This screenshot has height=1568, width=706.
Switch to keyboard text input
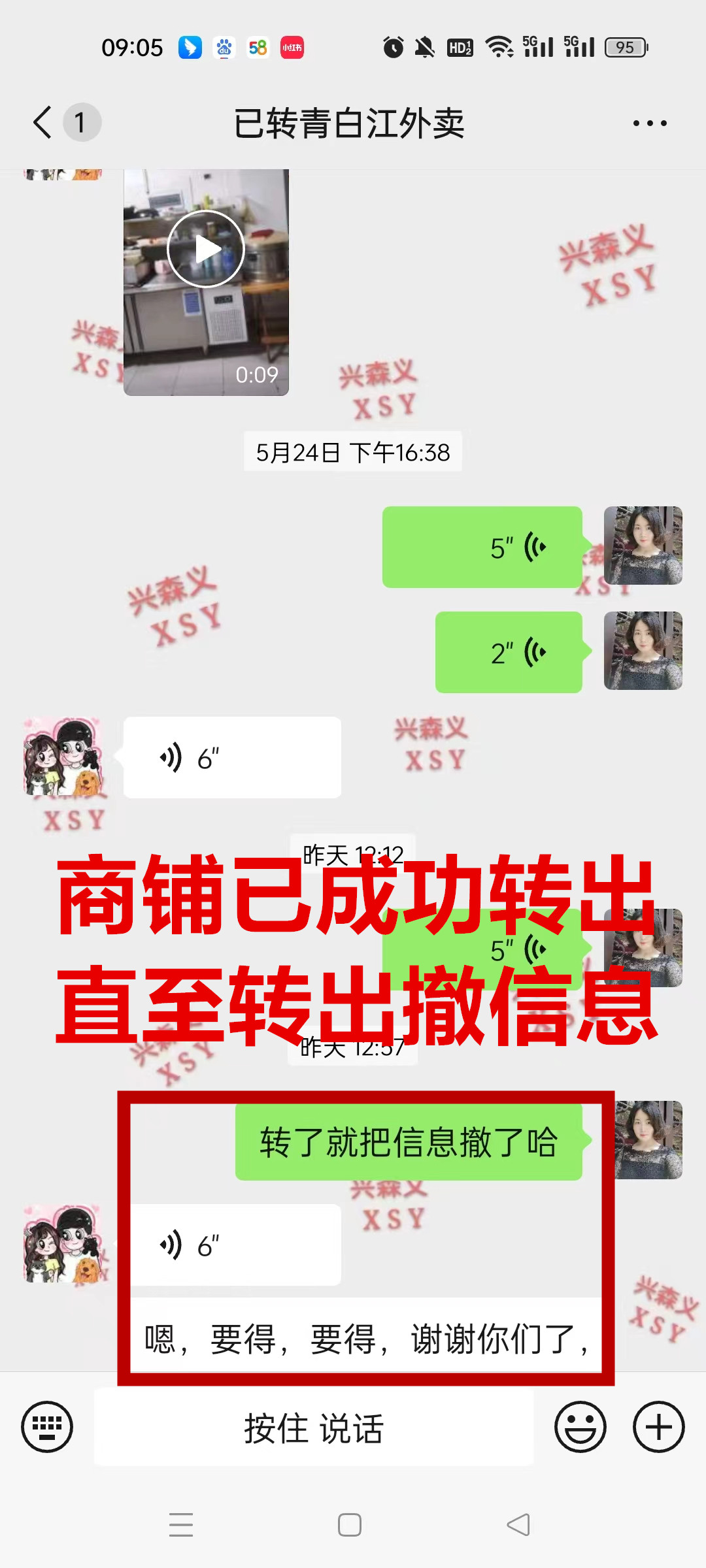tap(47, 1427)
